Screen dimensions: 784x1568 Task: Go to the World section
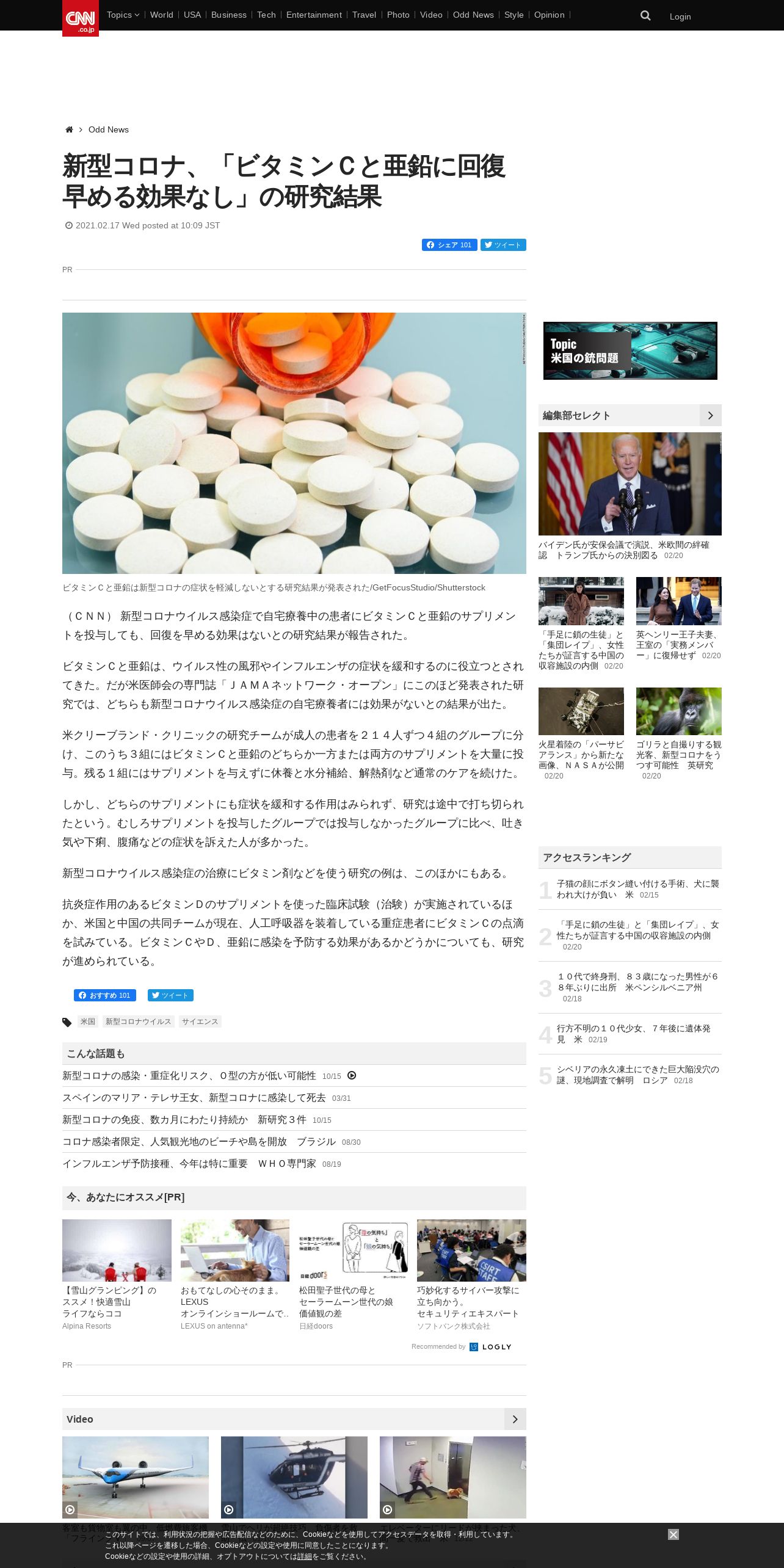tap(162, 15)
